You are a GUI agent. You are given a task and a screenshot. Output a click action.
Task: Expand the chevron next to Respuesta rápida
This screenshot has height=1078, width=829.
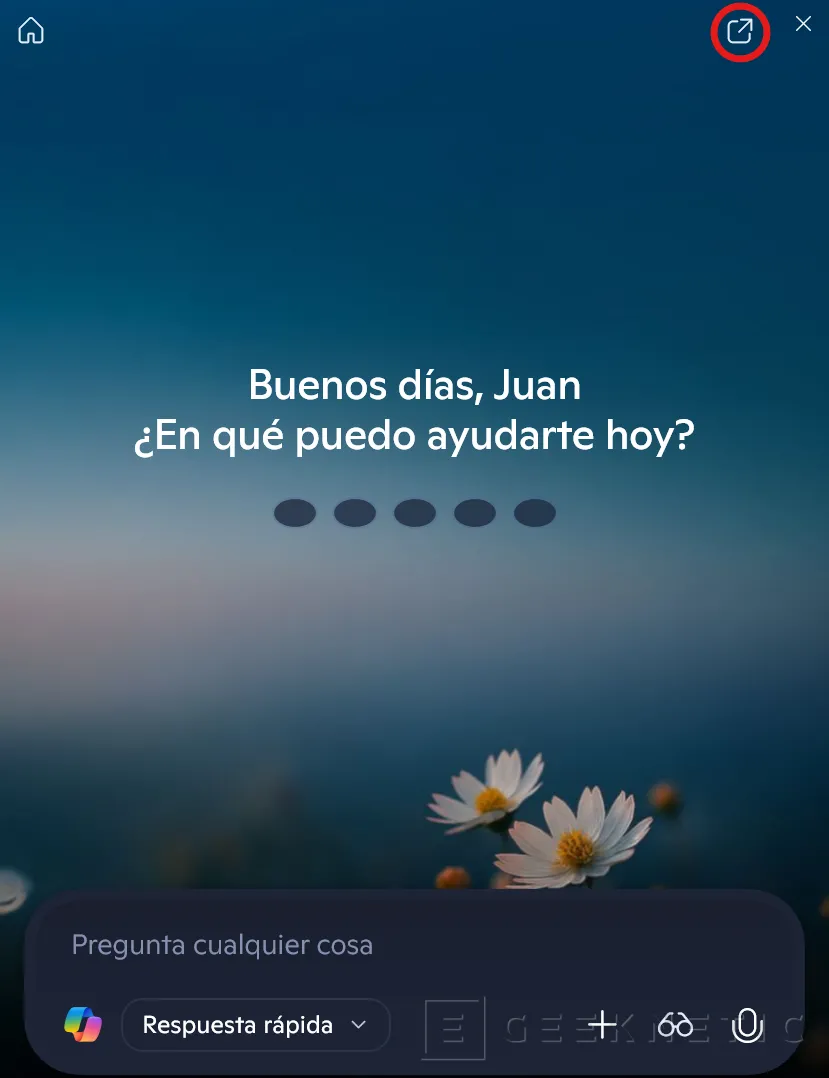coord(357,1025)
